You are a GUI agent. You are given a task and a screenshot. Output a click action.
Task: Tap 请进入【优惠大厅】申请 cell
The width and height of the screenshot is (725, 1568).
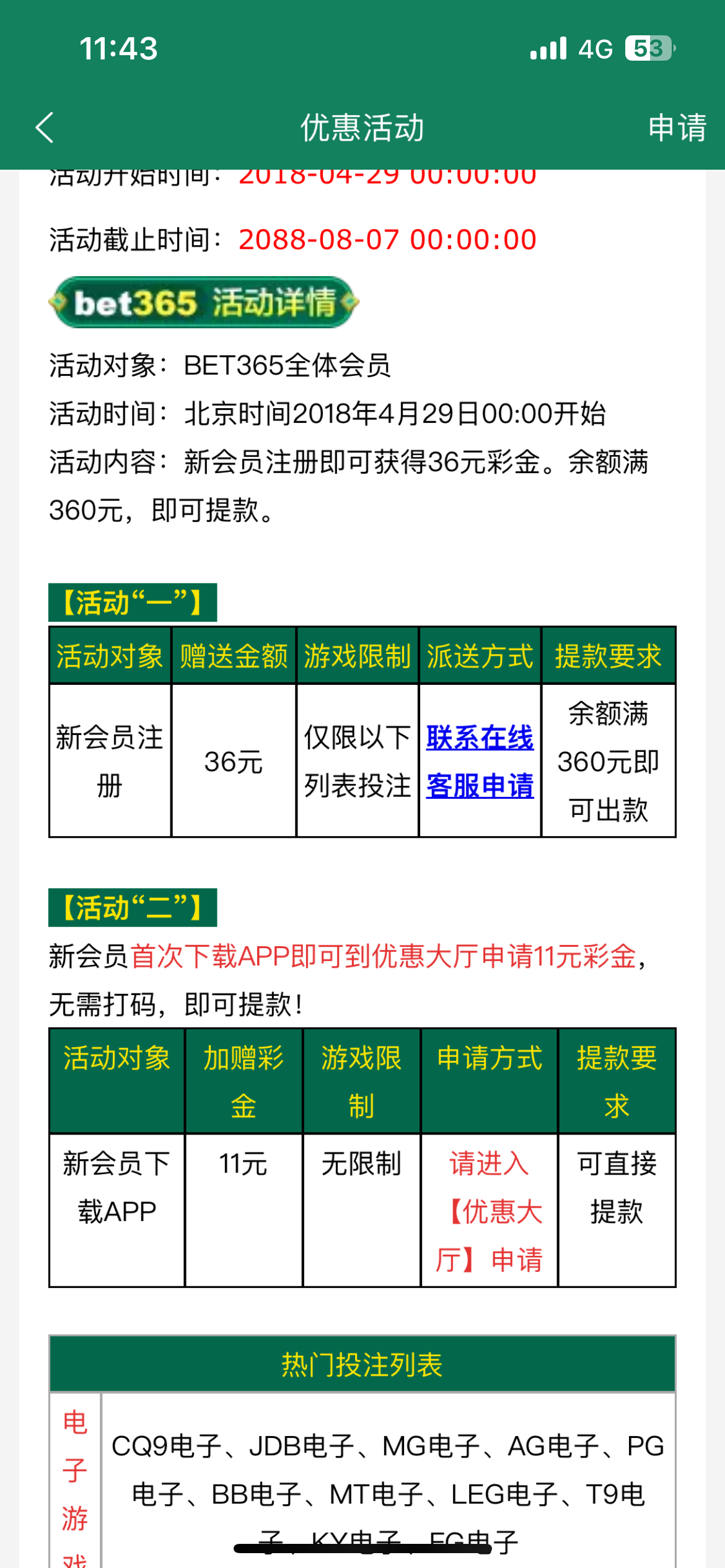(489, 1211)
